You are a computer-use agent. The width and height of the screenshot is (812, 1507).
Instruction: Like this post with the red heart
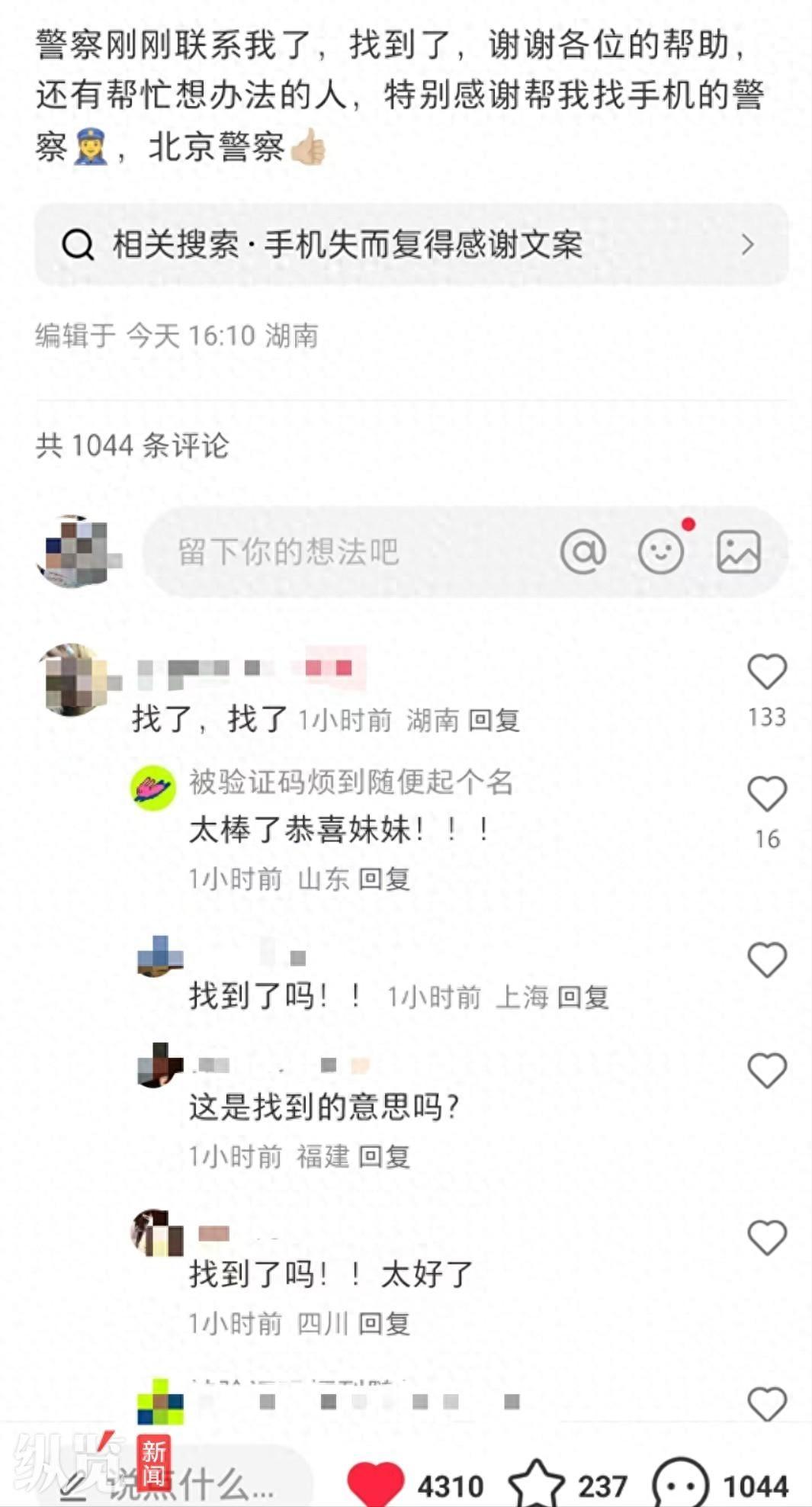(x=375, y=1484)
